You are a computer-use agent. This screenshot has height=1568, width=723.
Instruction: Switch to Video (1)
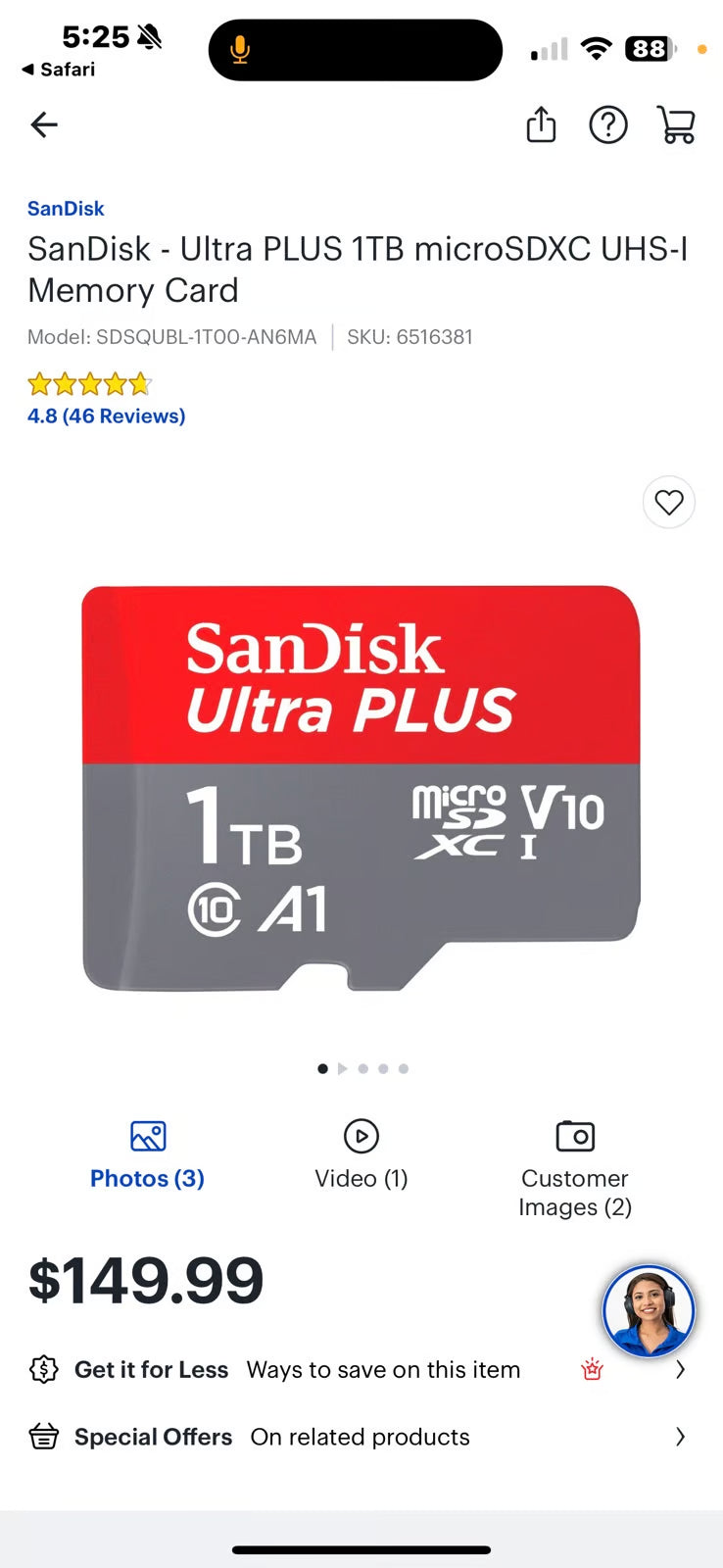361,1155
